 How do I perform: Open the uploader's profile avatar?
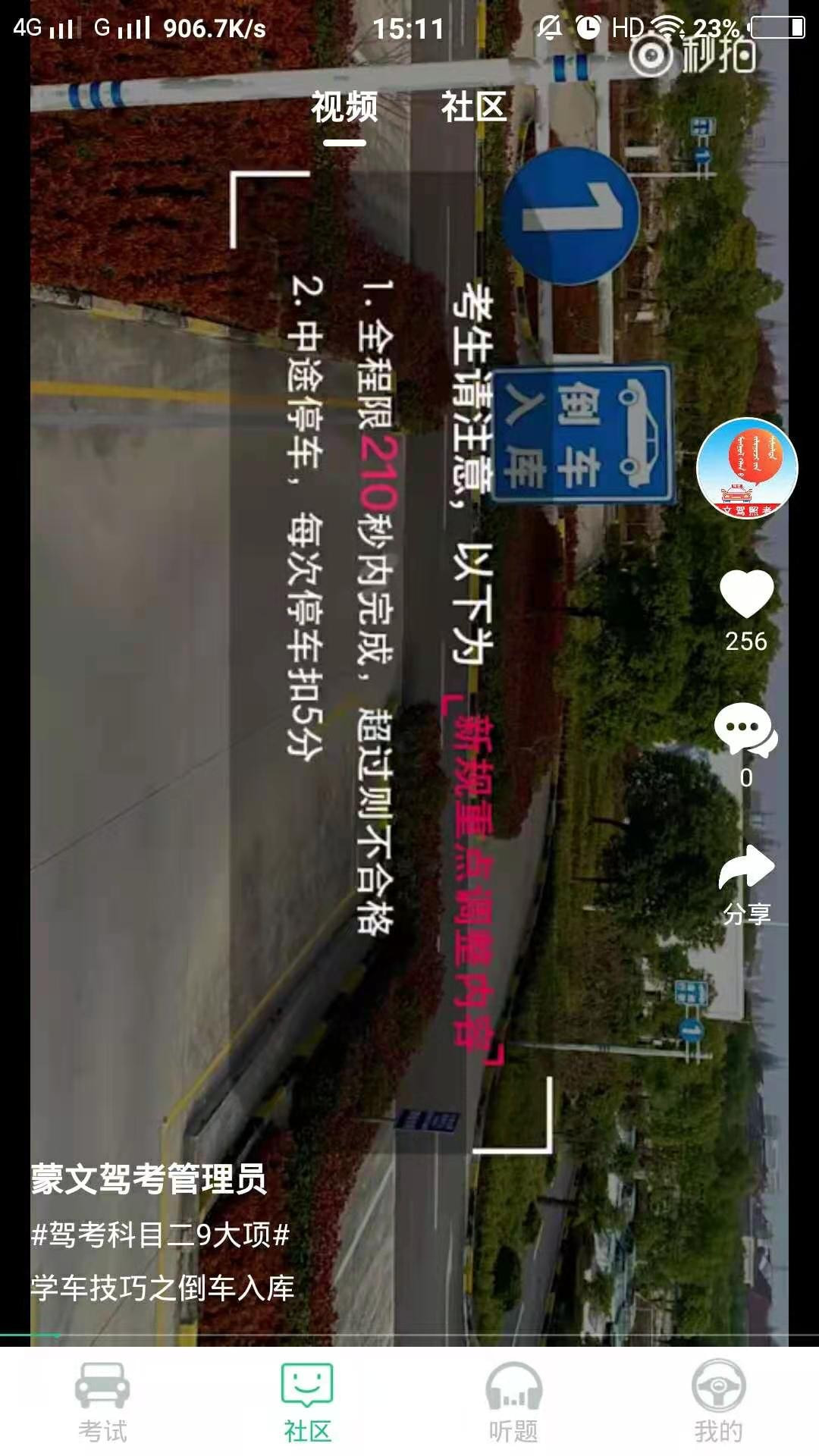click(x=747, y=468)
